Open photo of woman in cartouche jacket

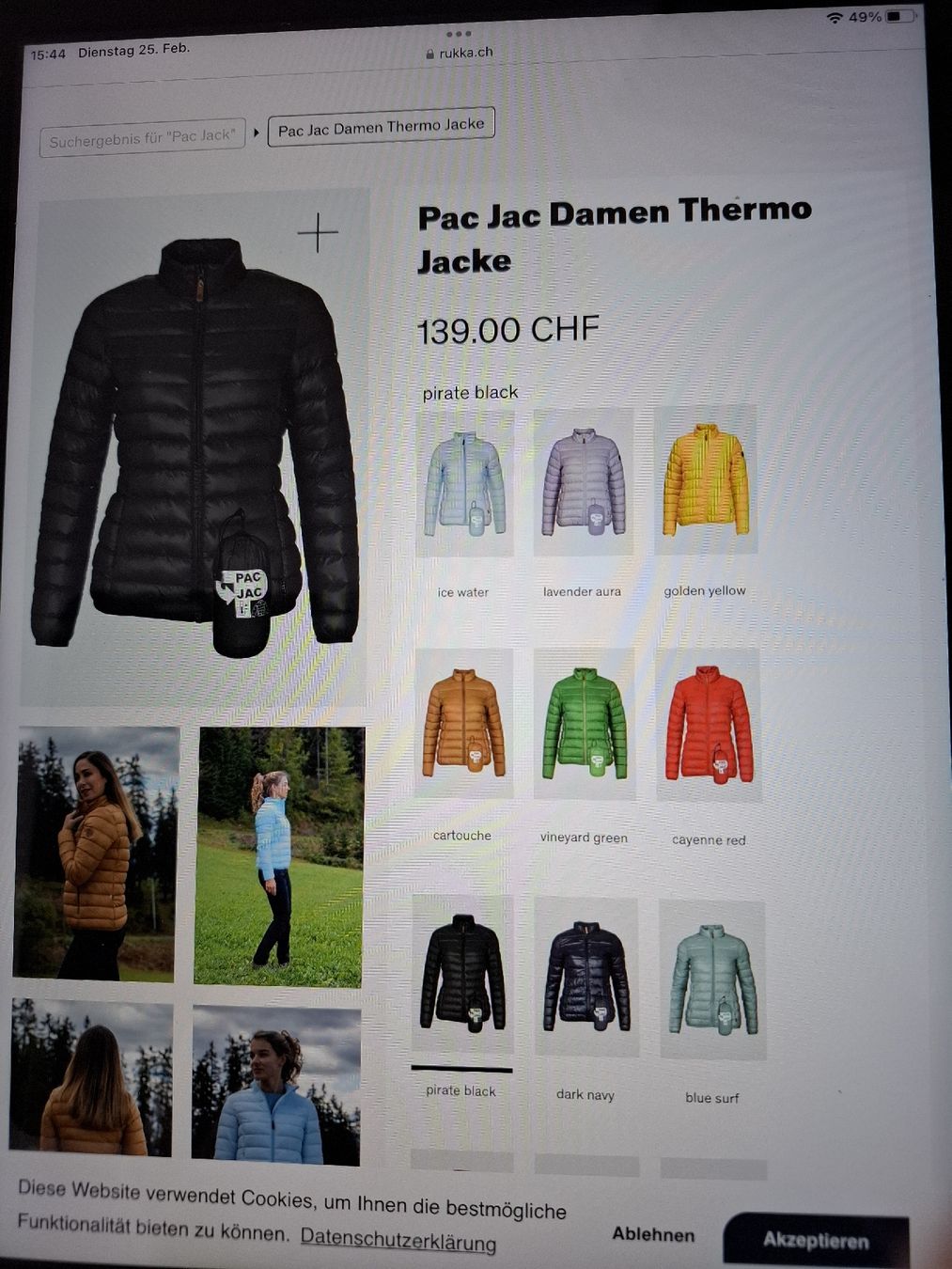coord(95,854)
